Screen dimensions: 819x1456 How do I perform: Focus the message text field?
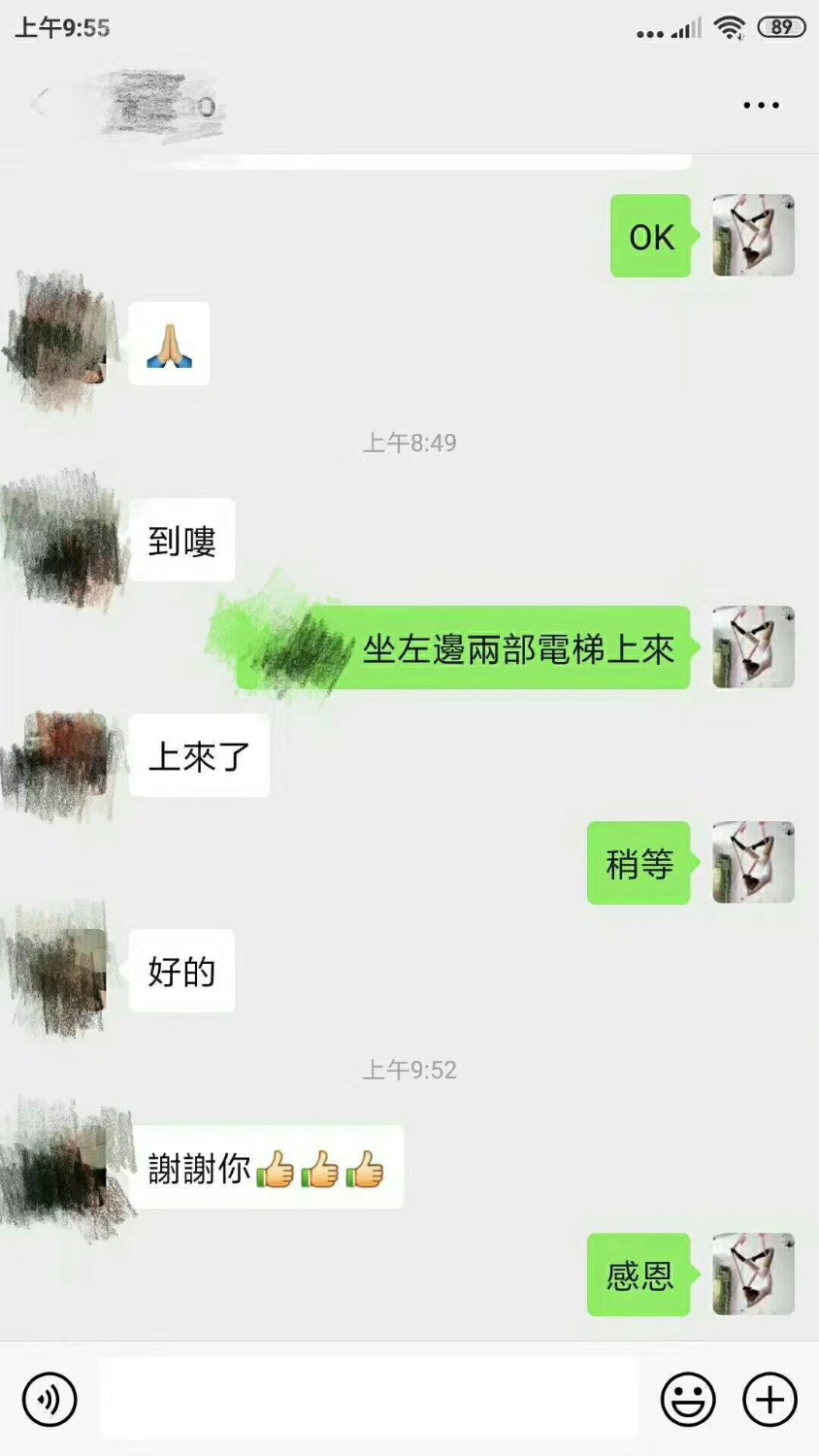(369, 1399)
